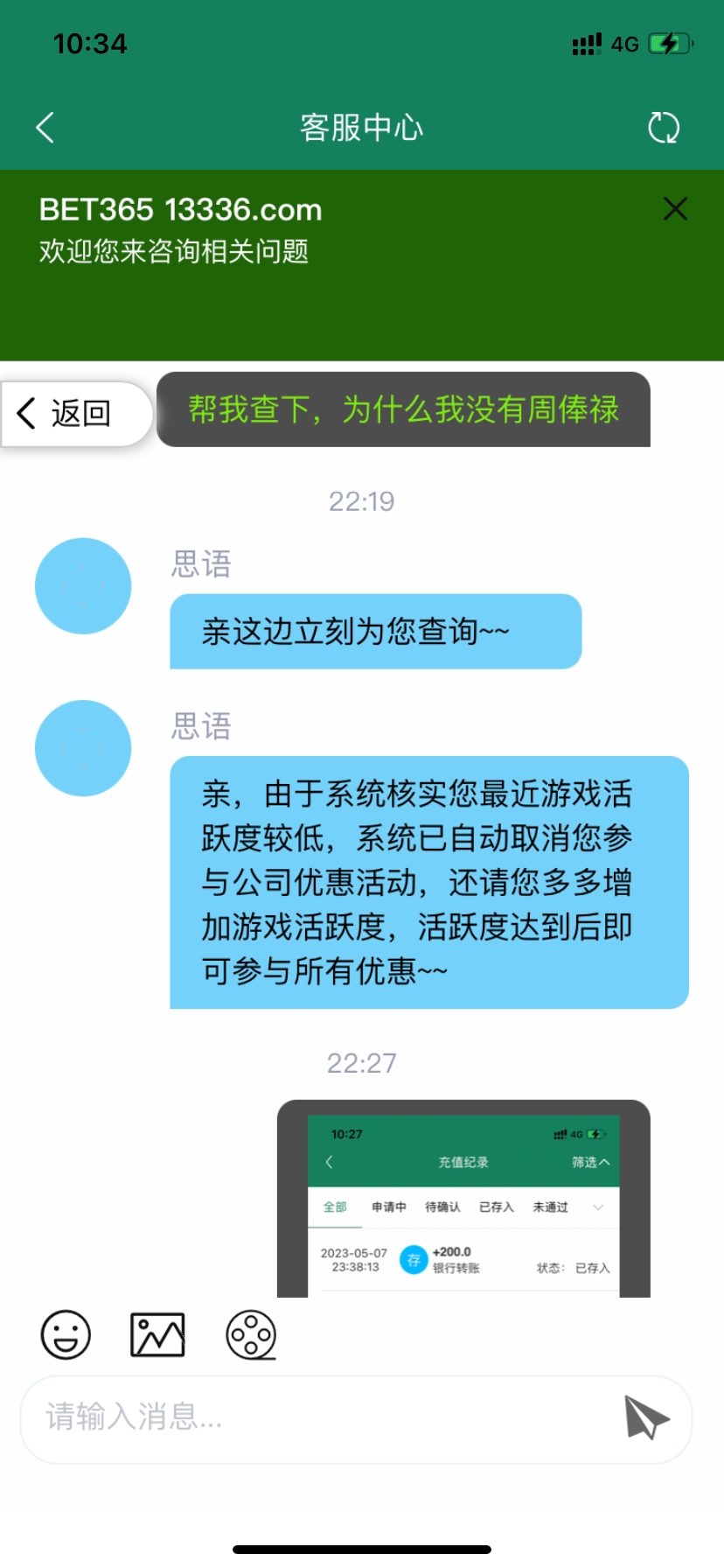Select the 待确认 filter option

(442, 1207)
